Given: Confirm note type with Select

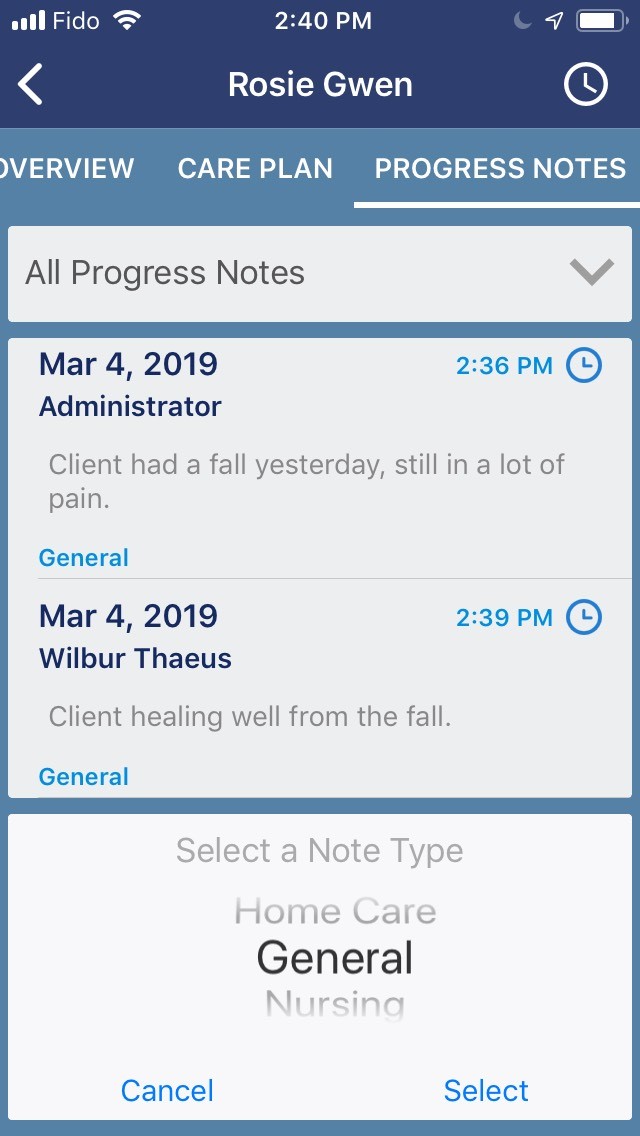Looking at the screenshot, I should [486, 1090].
